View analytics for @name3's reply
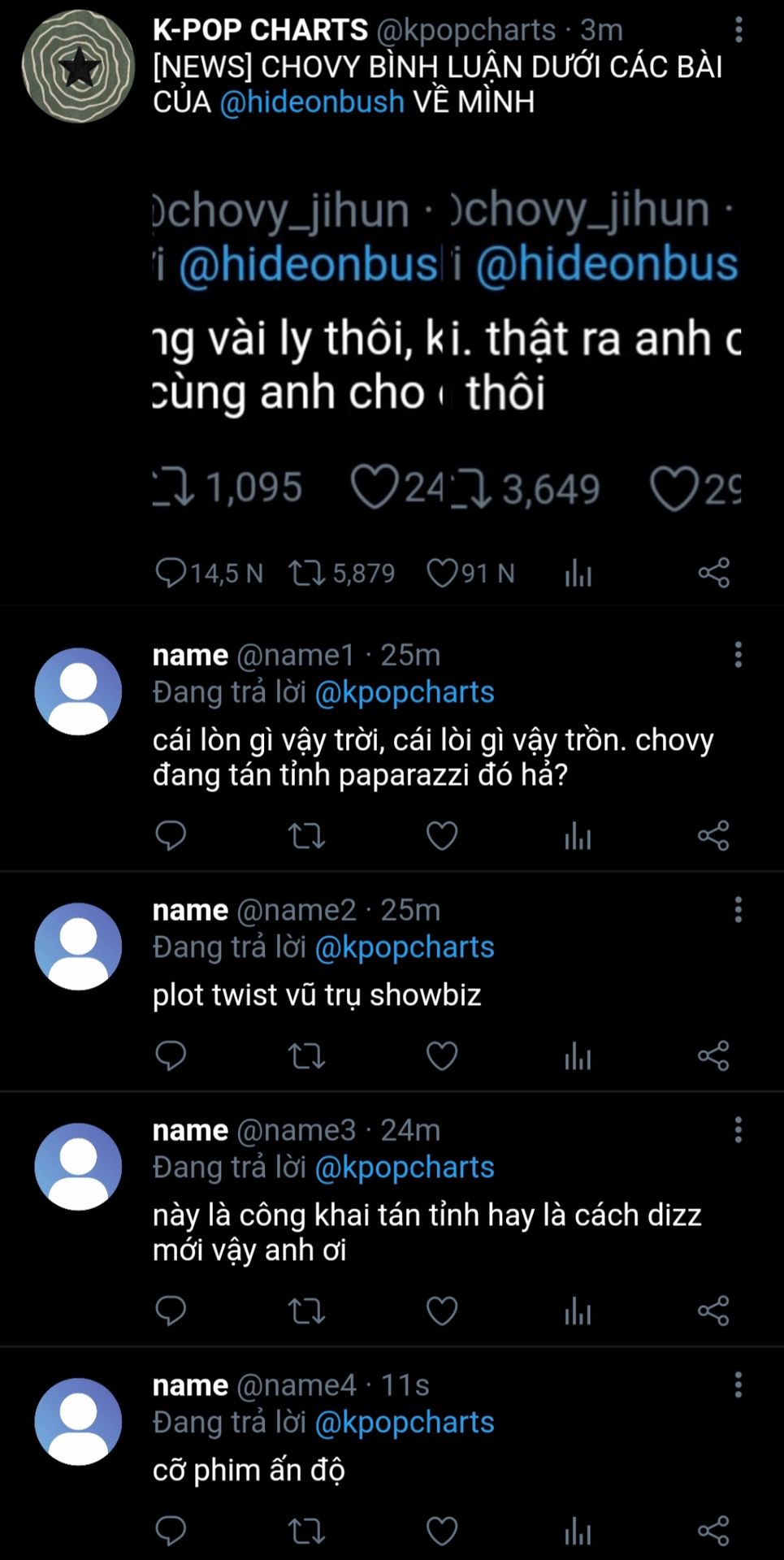 pos(578,1311)
